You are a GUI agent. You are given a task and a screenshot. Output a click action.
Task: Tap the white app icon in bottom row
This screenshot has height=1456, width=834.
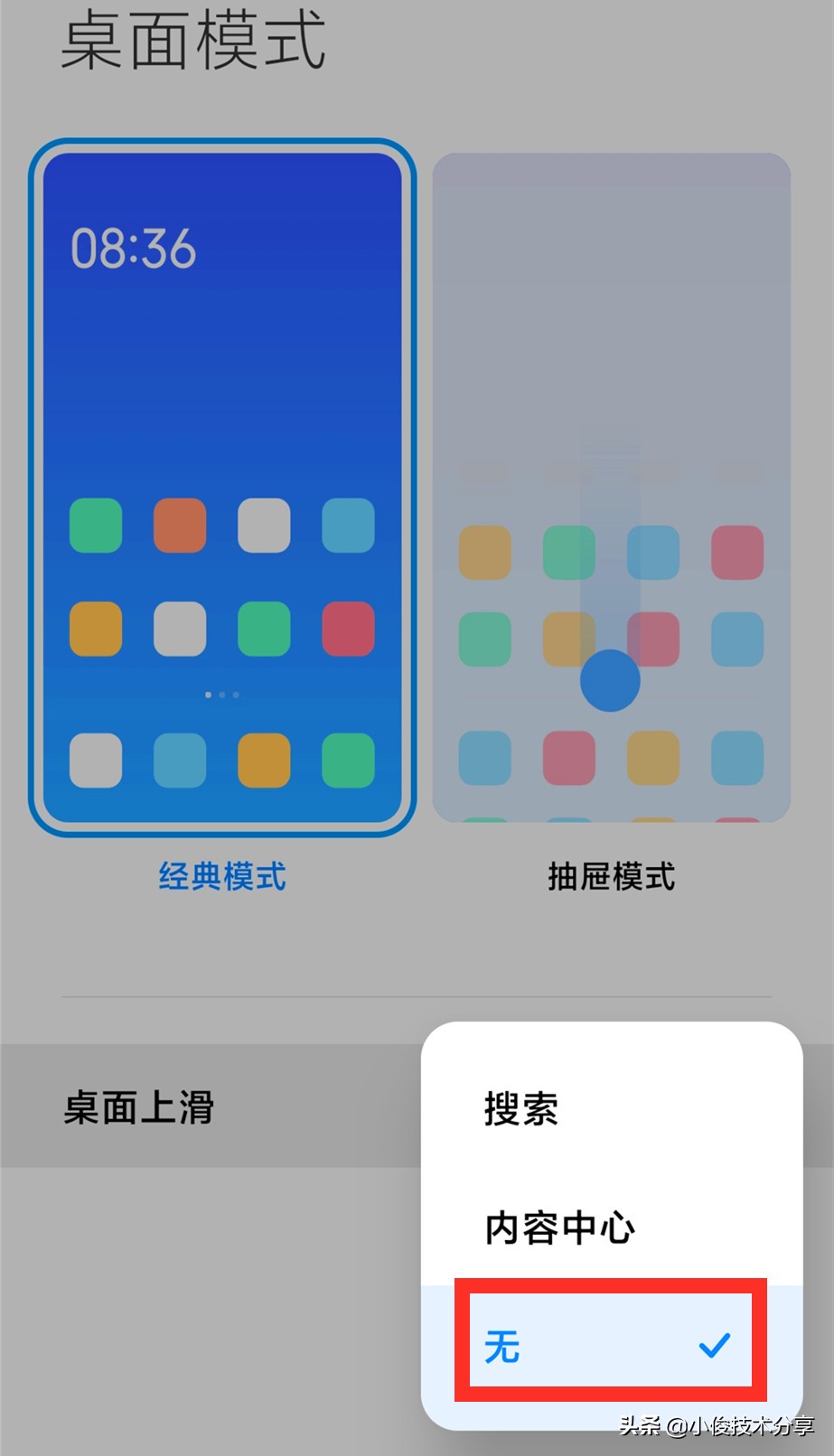click(95, 761)
